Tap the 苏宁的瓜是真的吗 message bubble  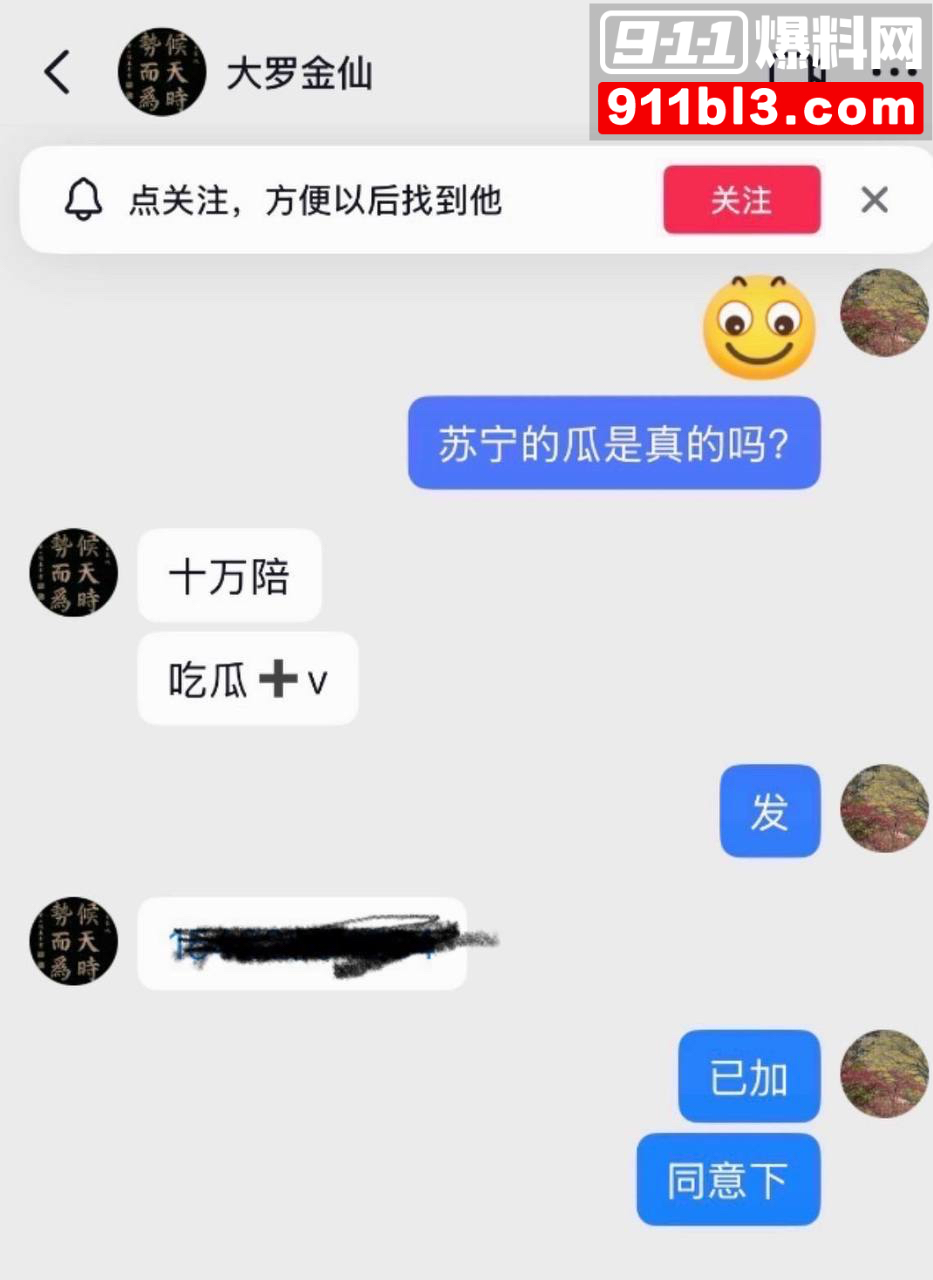pos(615,443)
